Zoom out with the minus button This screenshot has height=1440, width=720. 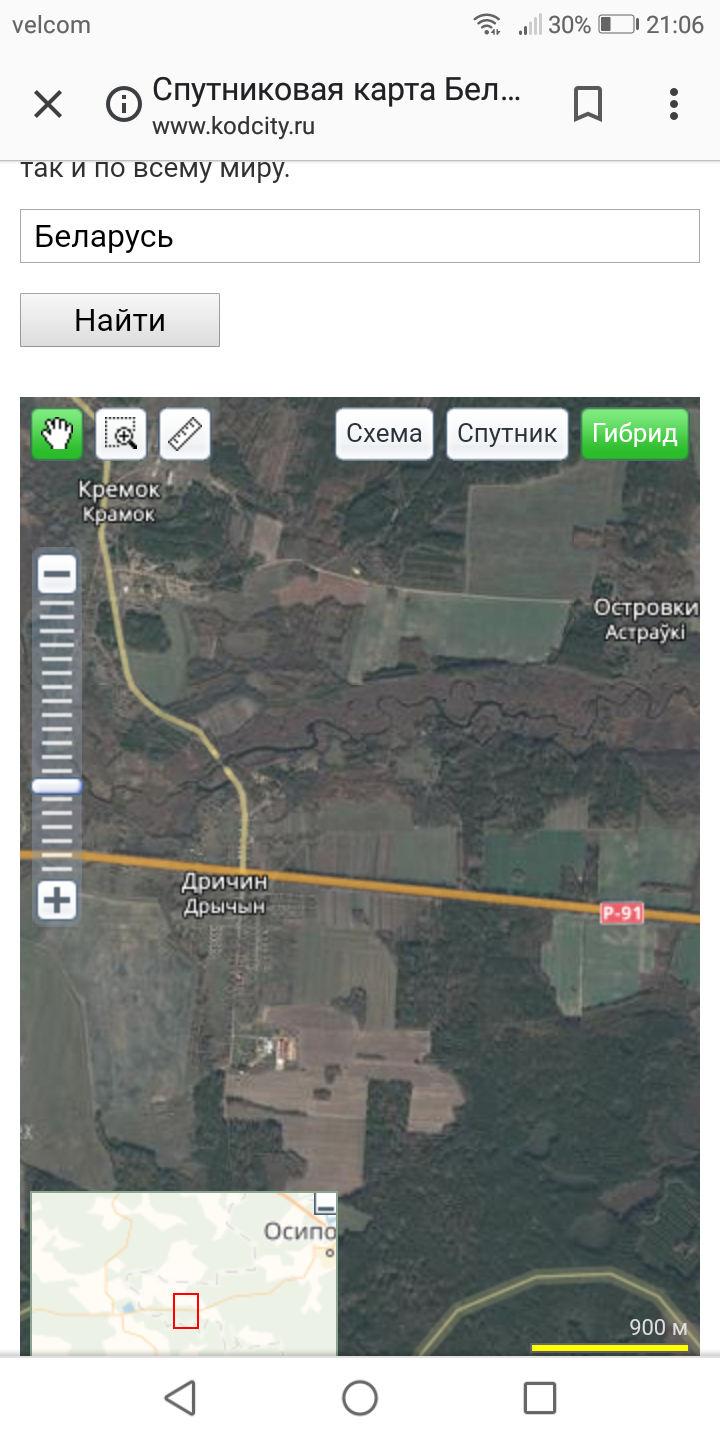coord(57,575)
